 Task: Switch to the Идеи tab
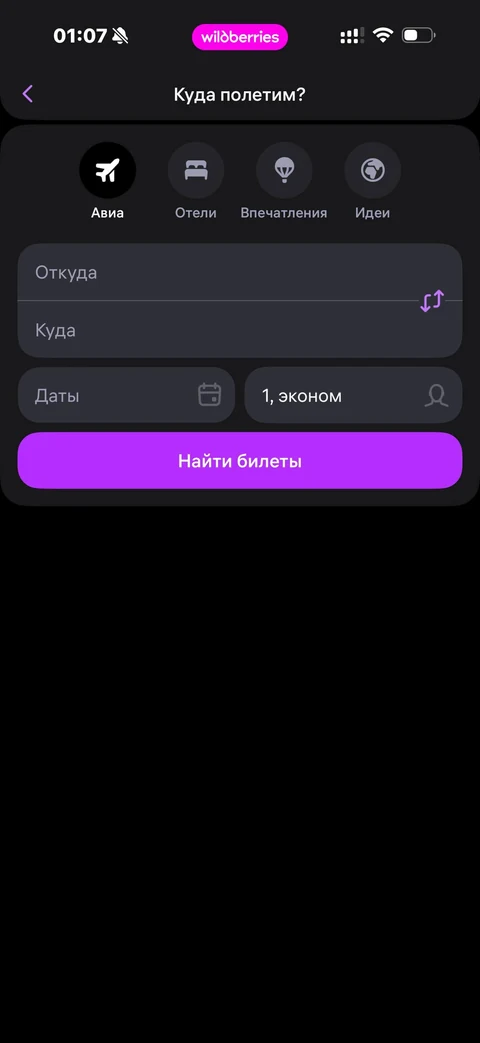coord(372,181)
